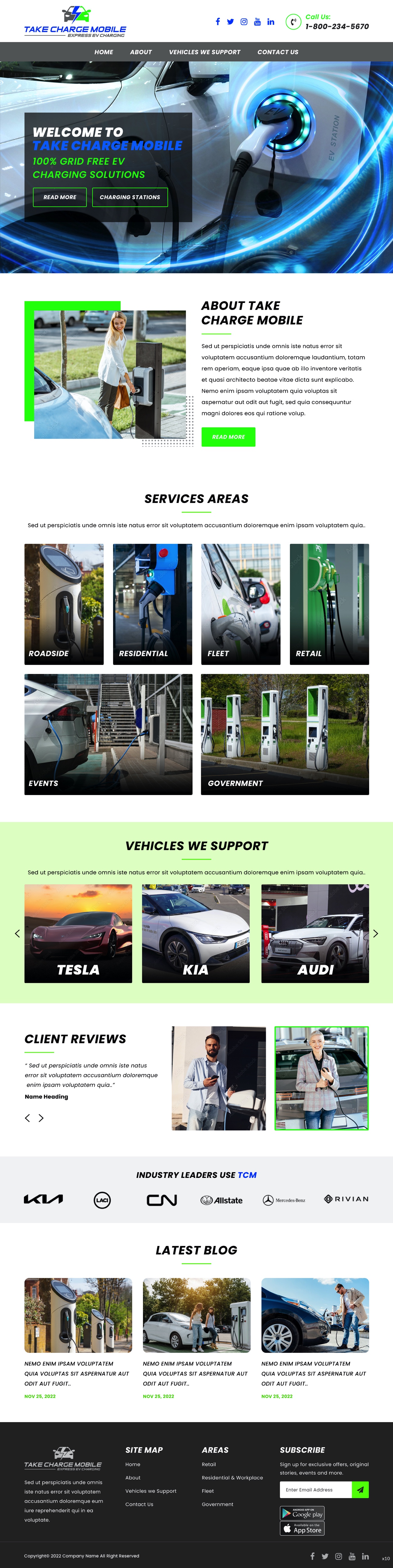
Task: Enter email in Subscribe address field
Action: pos(315,1490)
